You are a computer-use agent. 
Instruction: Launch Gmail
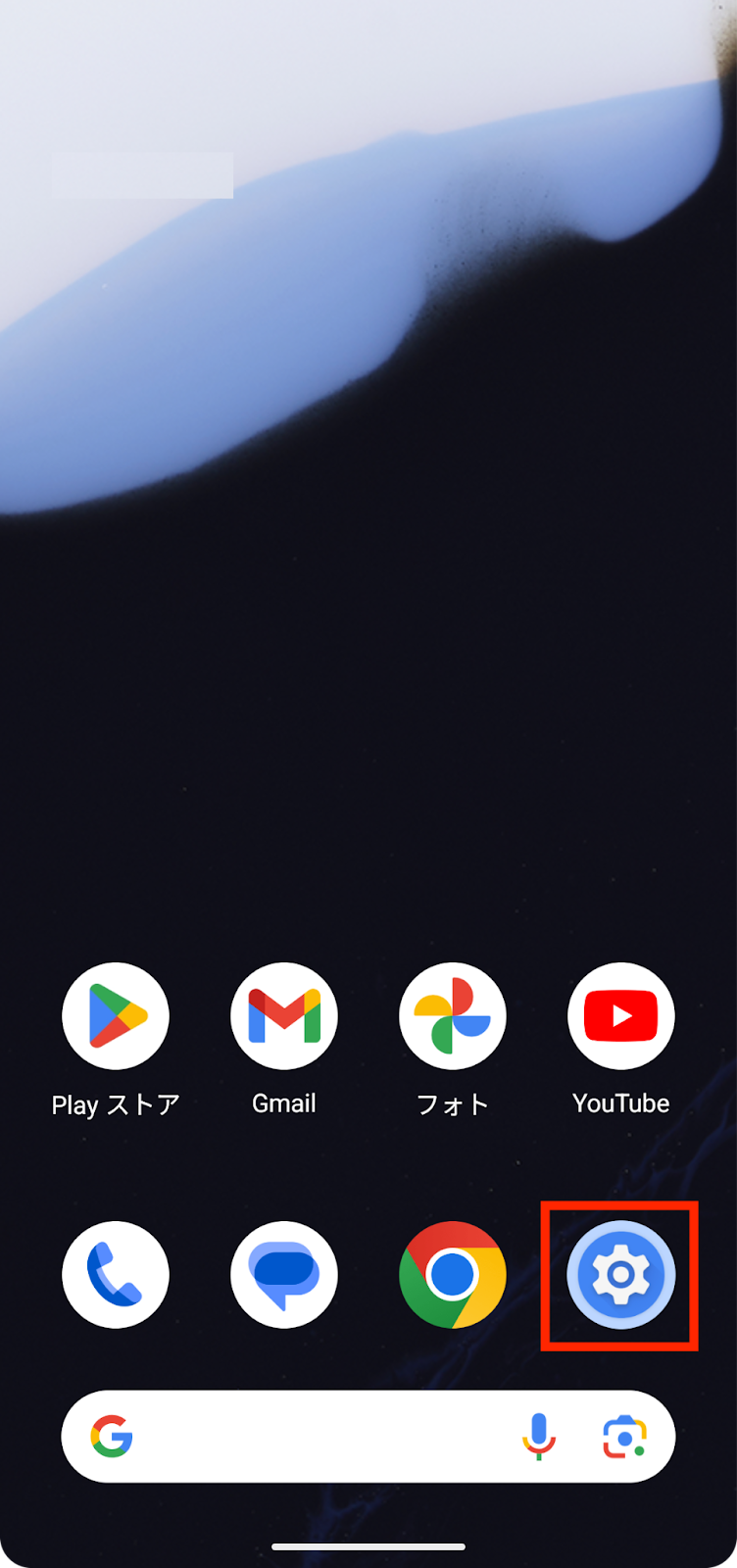[x=284, y=1016]
